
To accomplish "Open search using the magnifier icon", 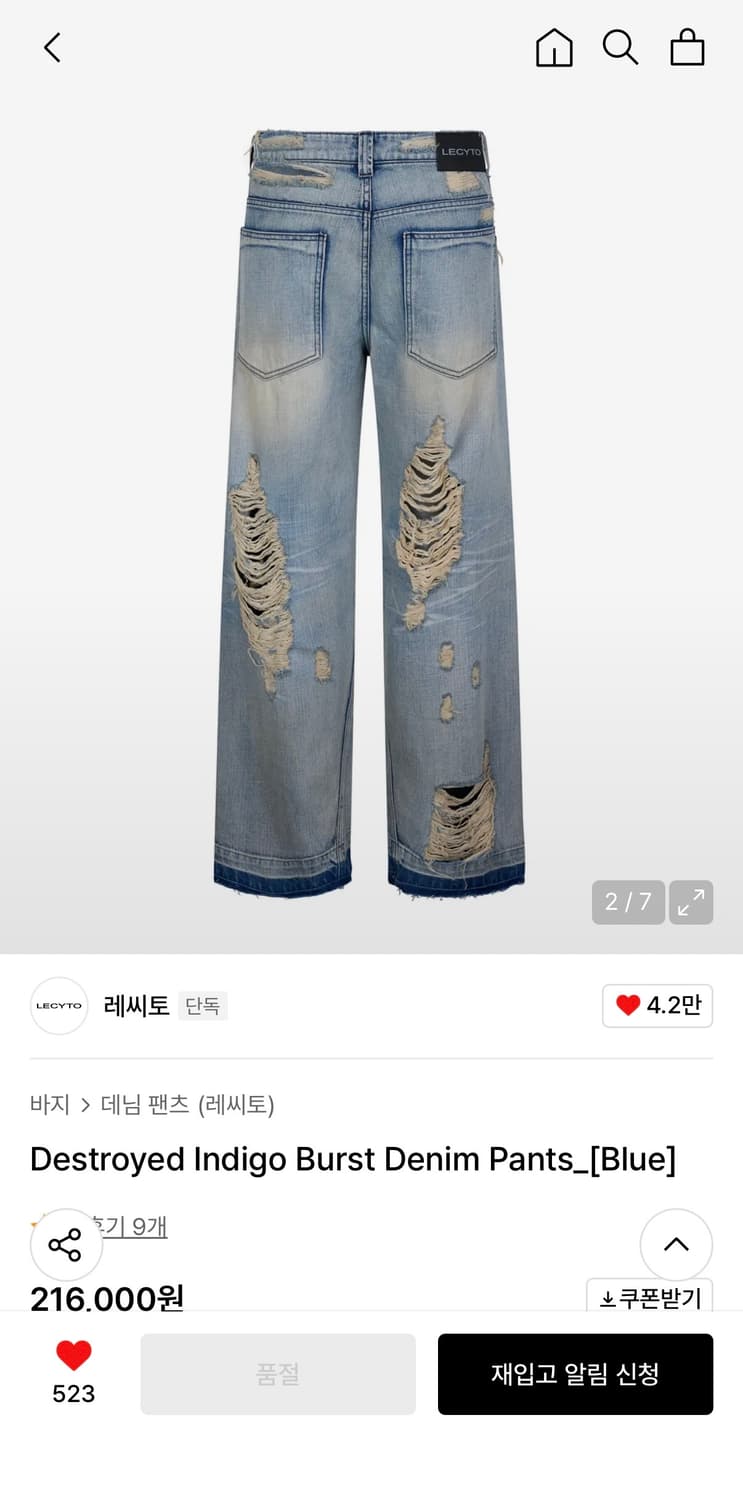I will point(621,47).
